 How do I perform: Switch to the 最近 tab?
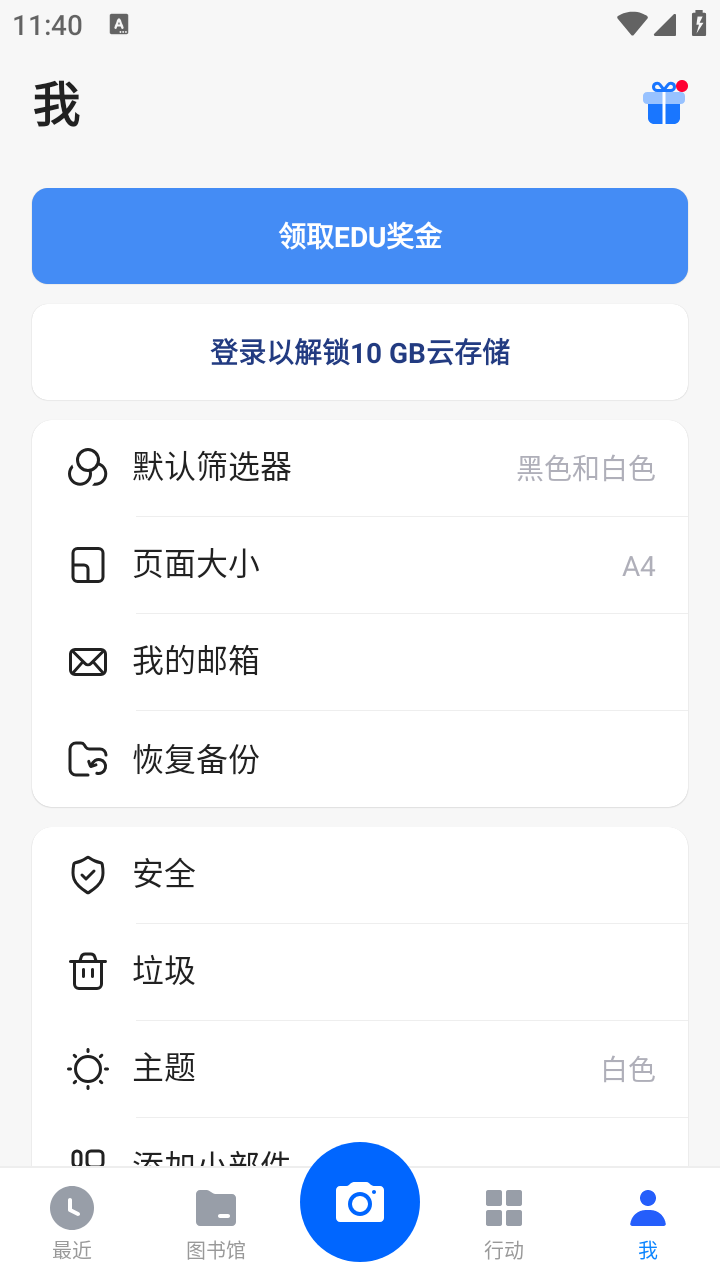tap(72, 1220)
